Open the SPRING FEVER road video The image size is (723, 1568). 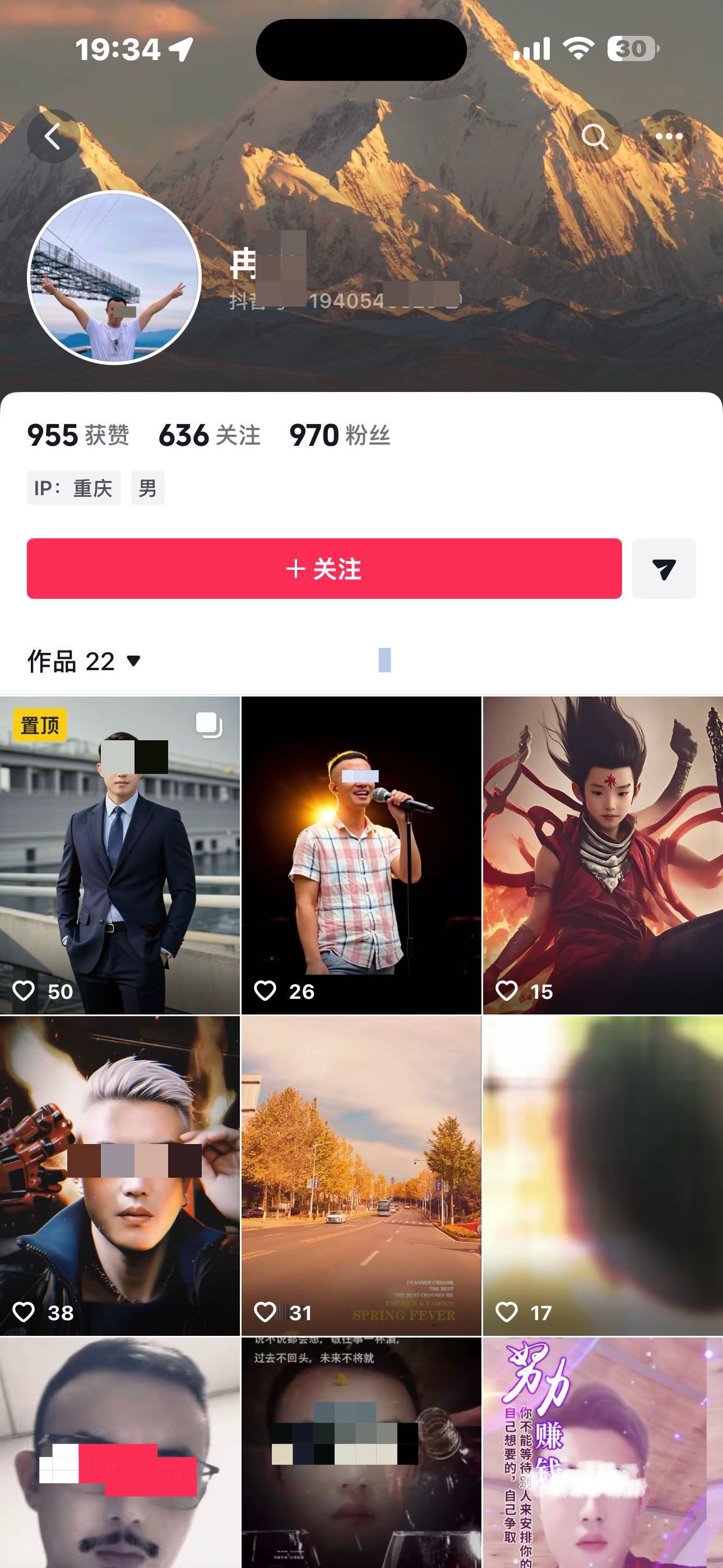click(x=361, y=1175)
